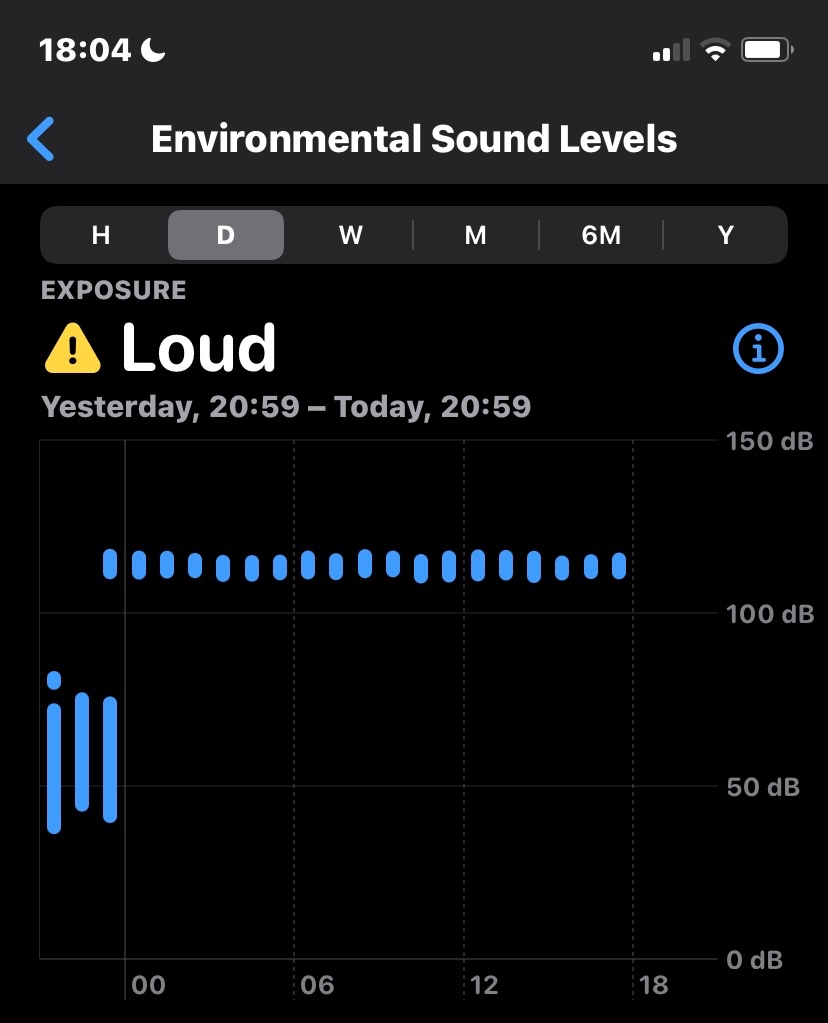828x1023 pixels.
Task: Keep the D daily view selected
Action: coord(225,235)
